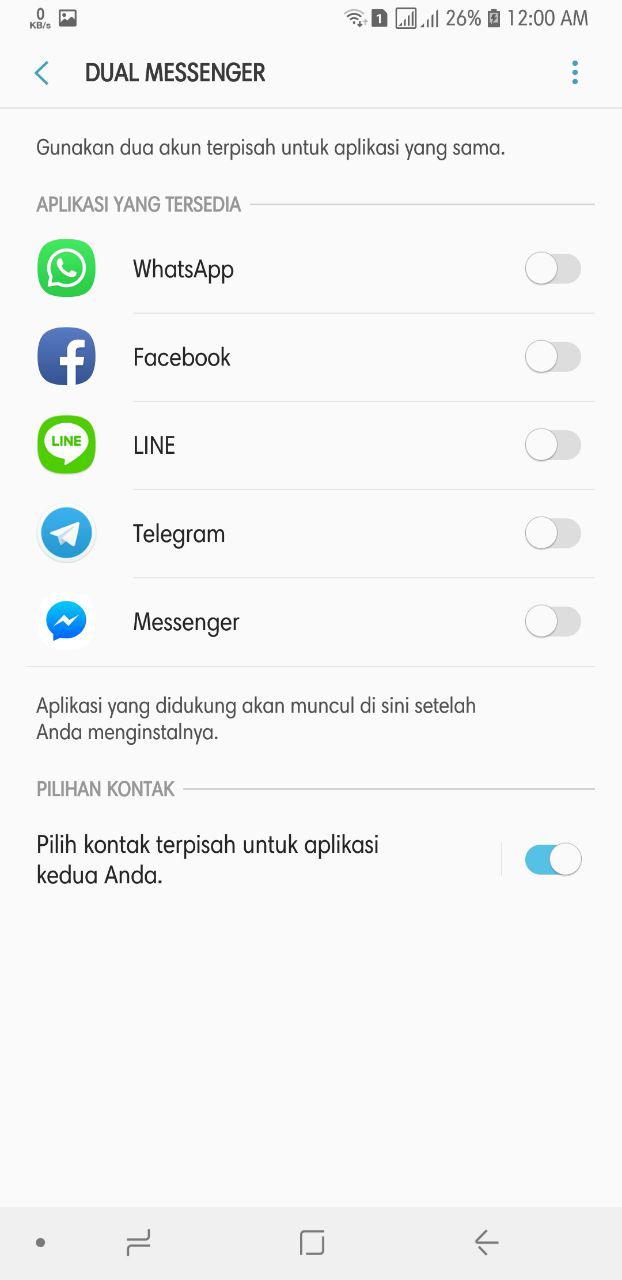Open the overflow menu
The image size is (622, 1280).
click(x=574, y=73)
